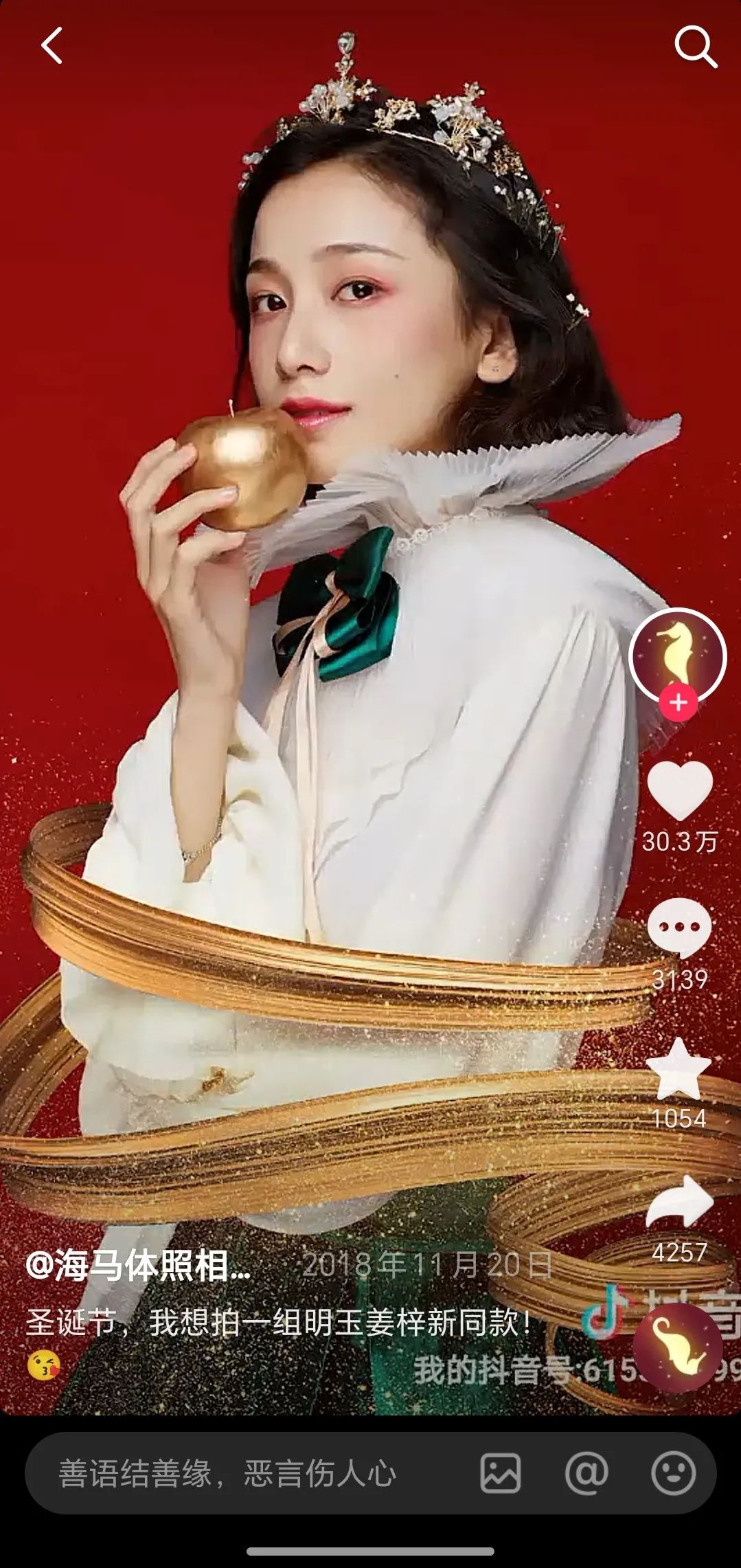741x1568 pixels.
Task: Open the @海马体照相 username link
Action: (x=139, y=1266)
